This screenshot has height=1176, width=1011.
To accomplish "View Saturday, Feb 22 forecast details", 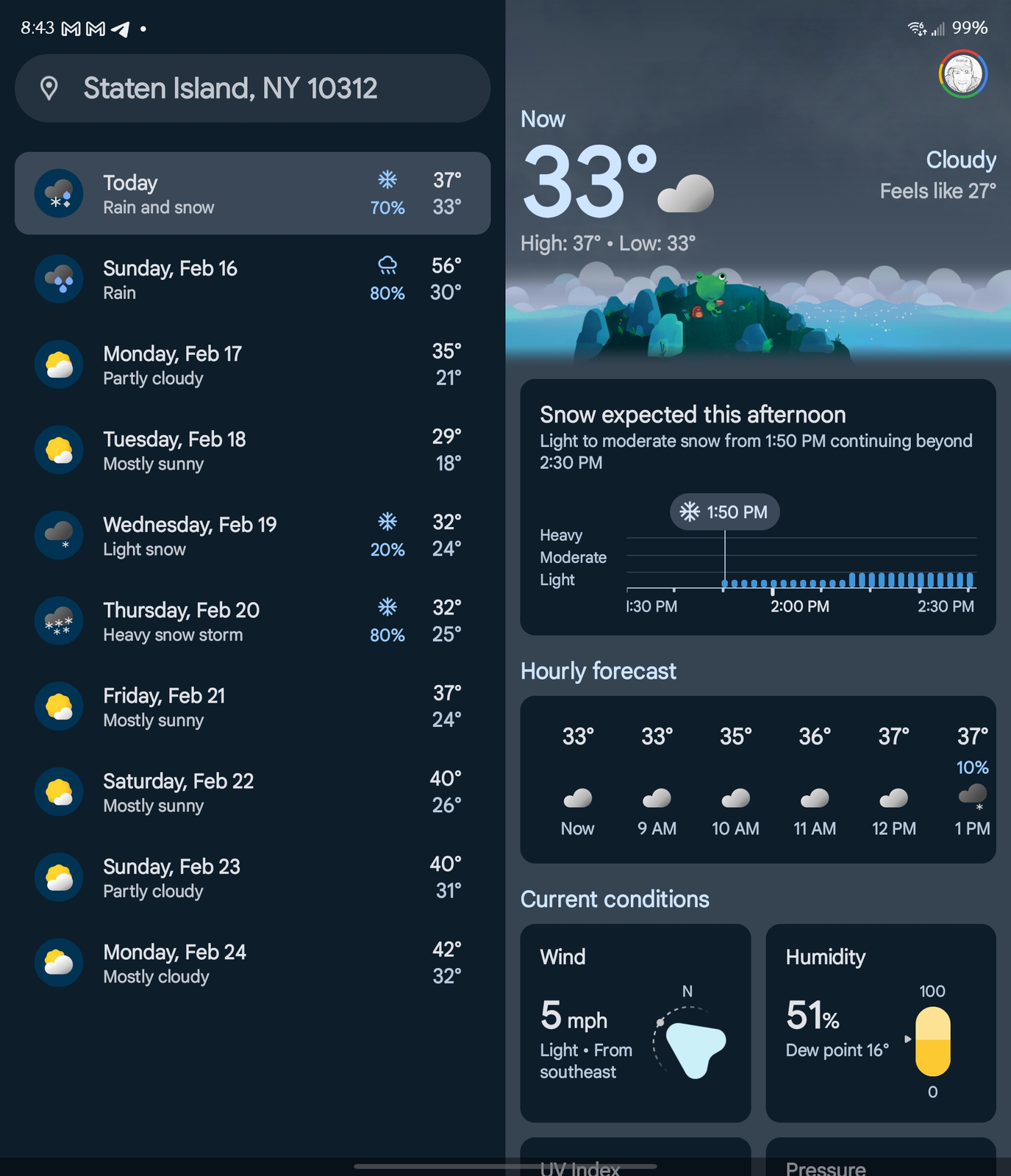I will 252,792.
